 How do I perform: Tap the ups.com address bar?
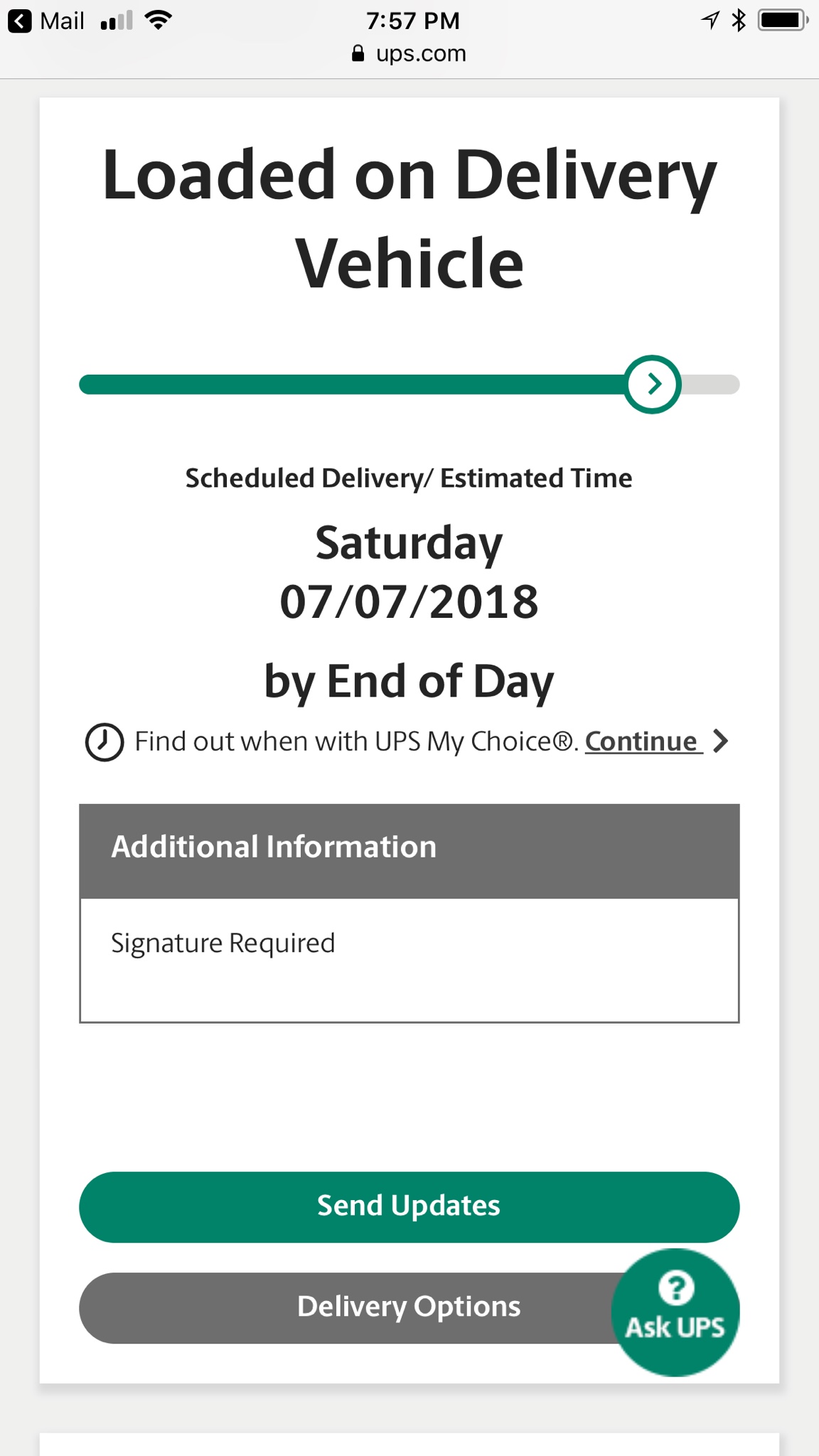409,53
